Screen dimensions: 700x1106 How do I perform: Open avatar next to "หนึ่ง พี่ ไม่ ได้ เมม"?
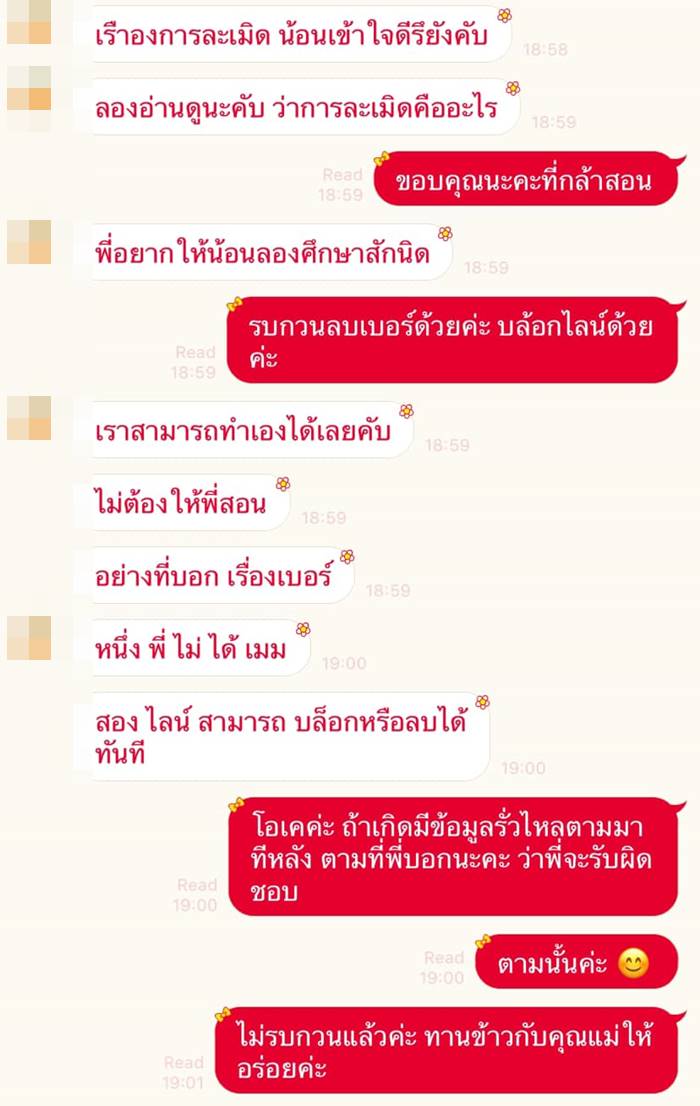(x=29, y=637)
